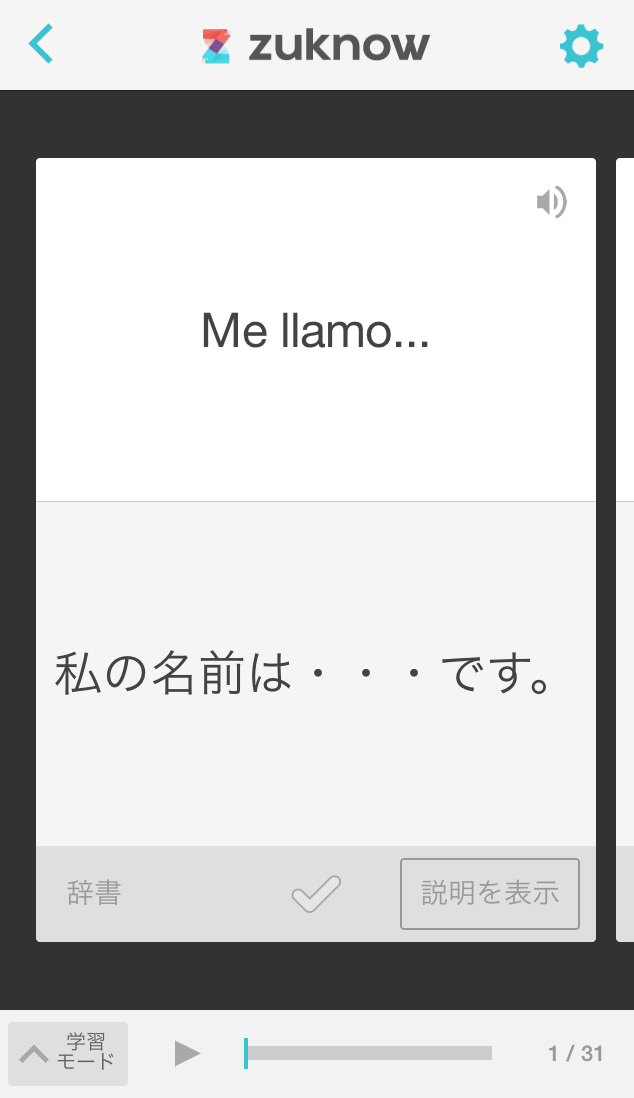Start autoplay with the play button
Image resolution: width=634 pixels, height=1098 pixels.
coord(187,1053)
